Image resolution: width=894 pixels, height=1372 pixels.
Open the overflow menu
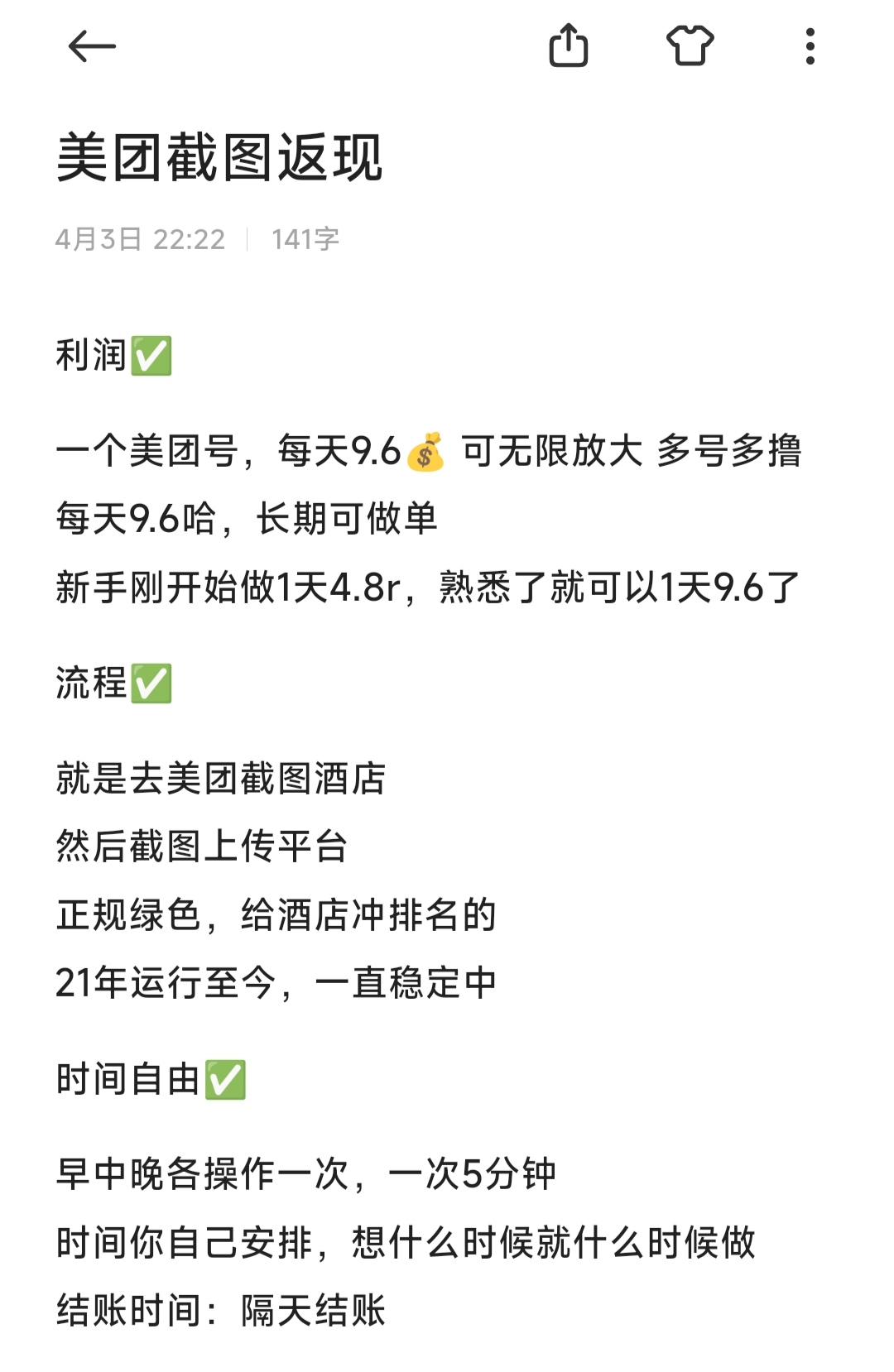tap(810, 46)
